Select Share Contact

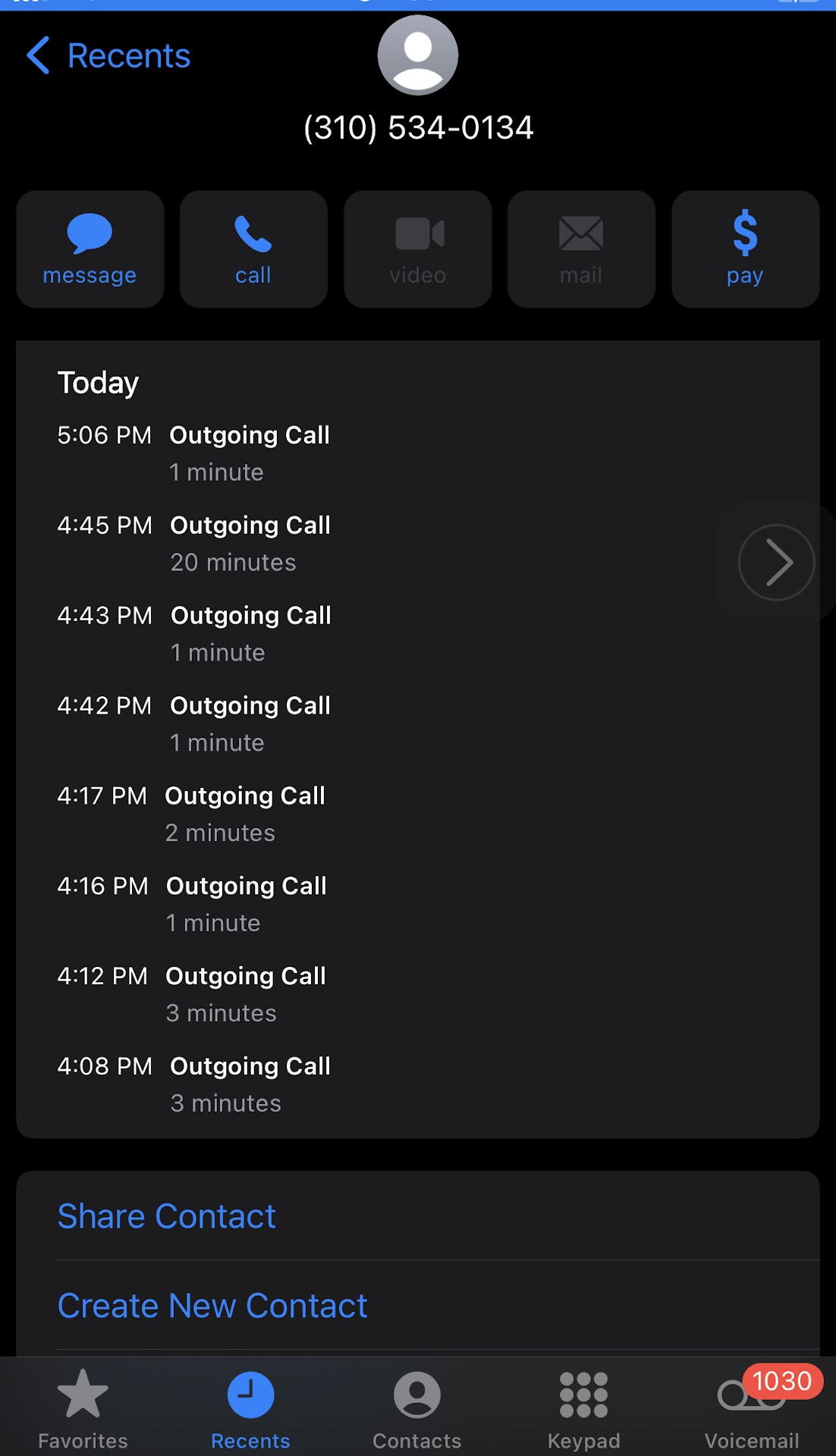[x=167, y=1216]
